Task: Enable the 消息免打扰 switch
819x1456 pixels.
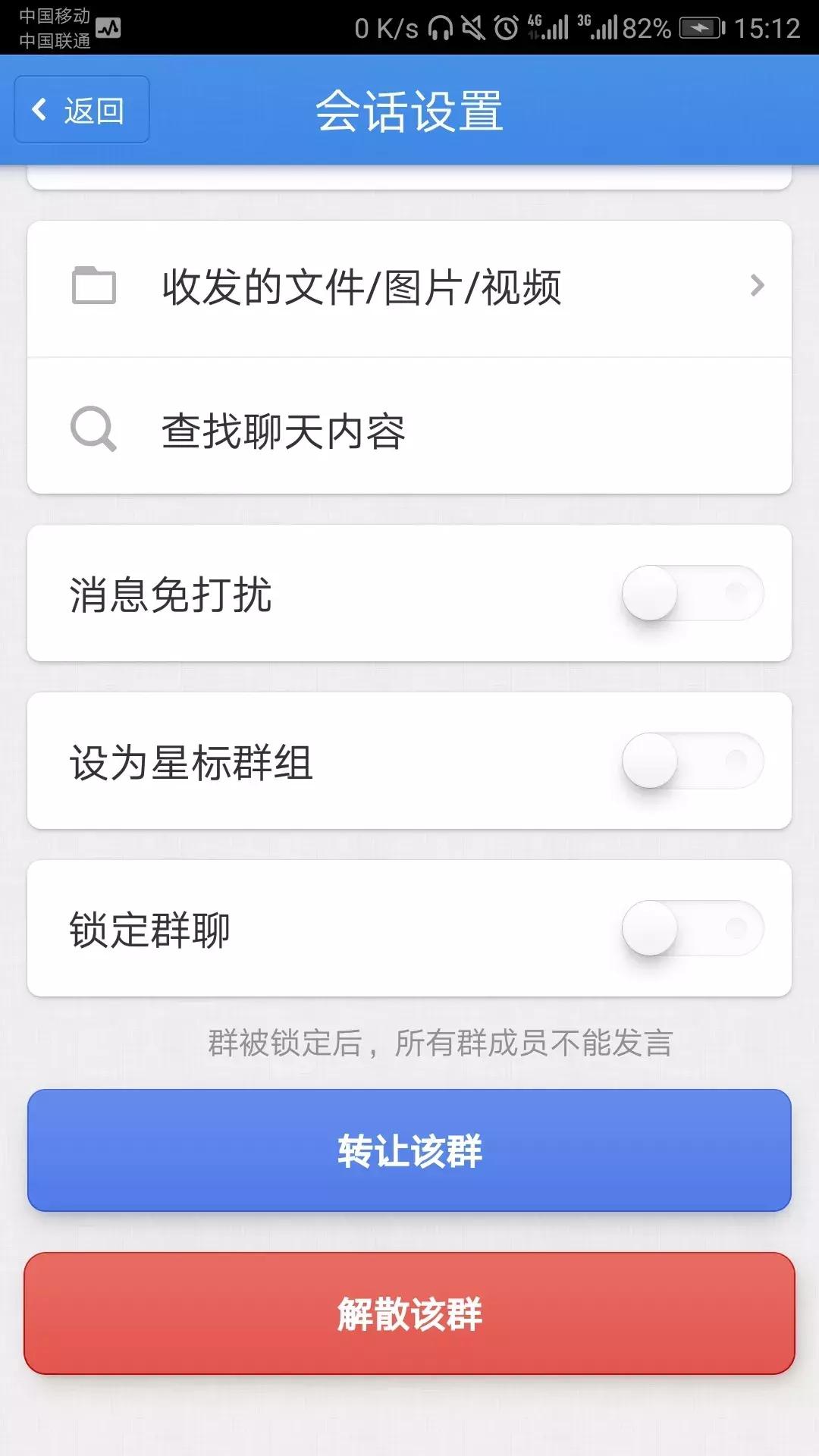Action: coord(692,594)
